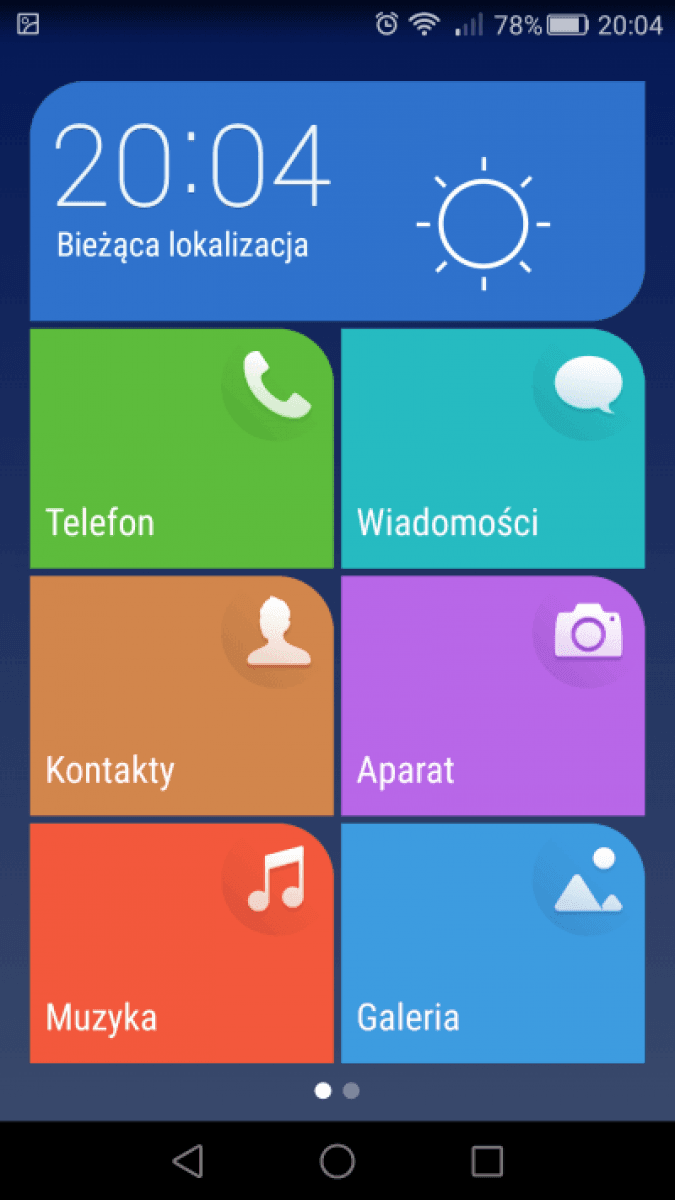Tap the system back button

click(187, 1160)
